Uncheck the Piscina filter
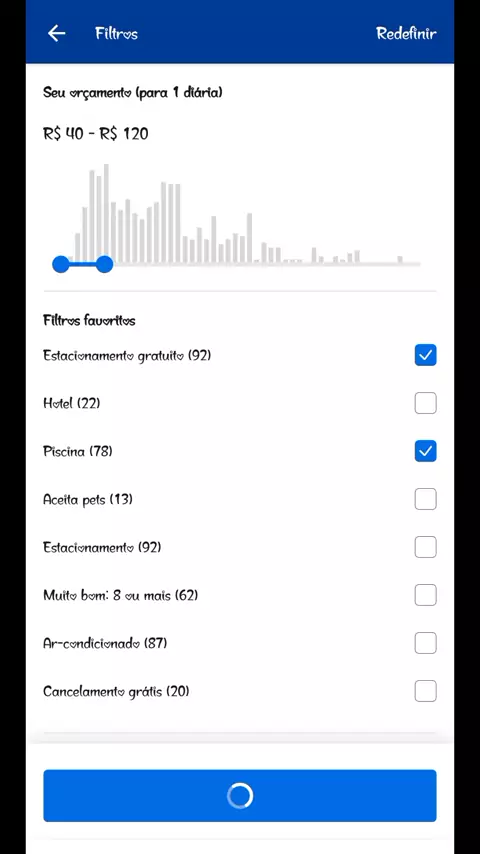 425,451
